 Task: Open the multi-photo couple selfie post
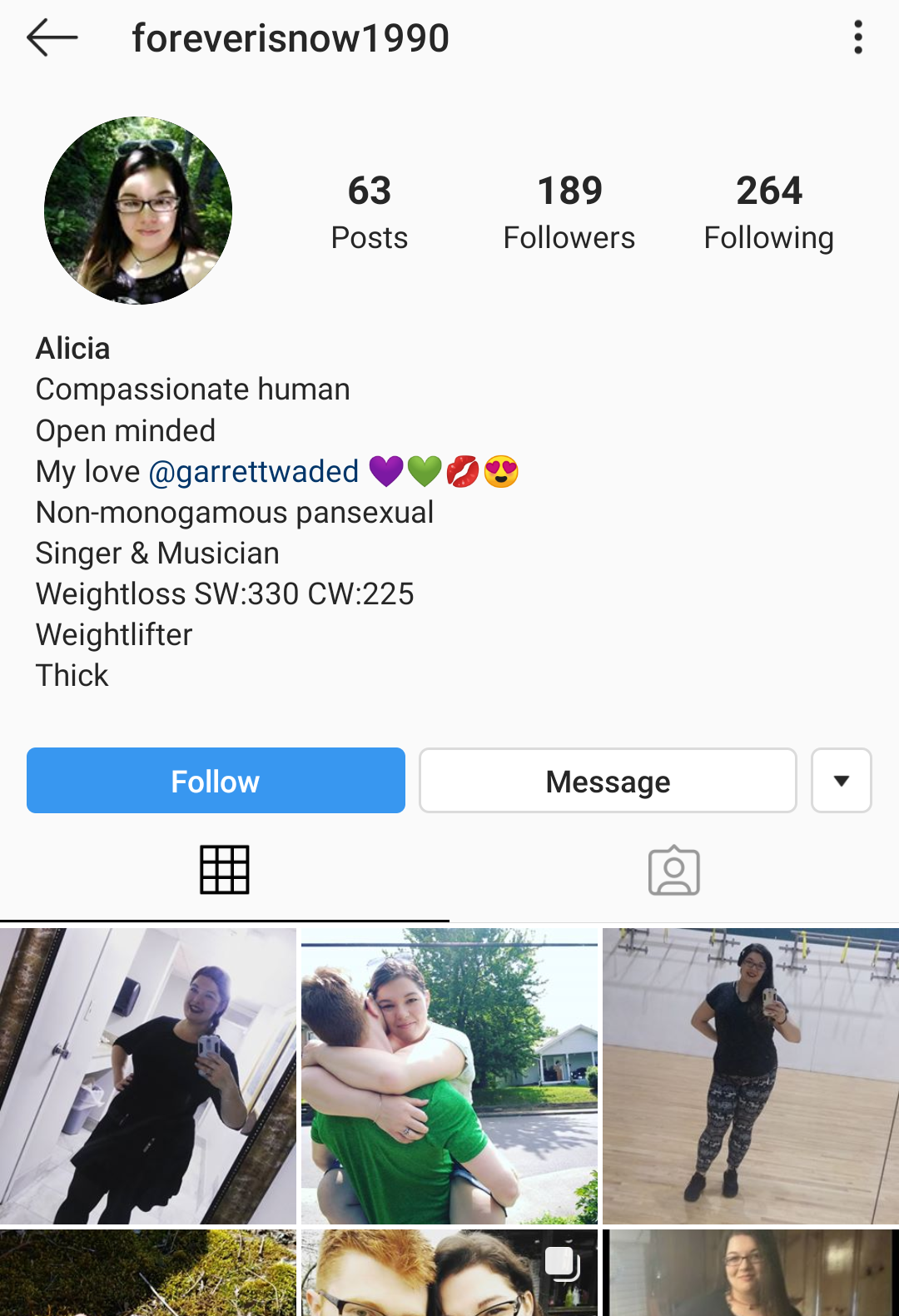(x=449, y=1274)
